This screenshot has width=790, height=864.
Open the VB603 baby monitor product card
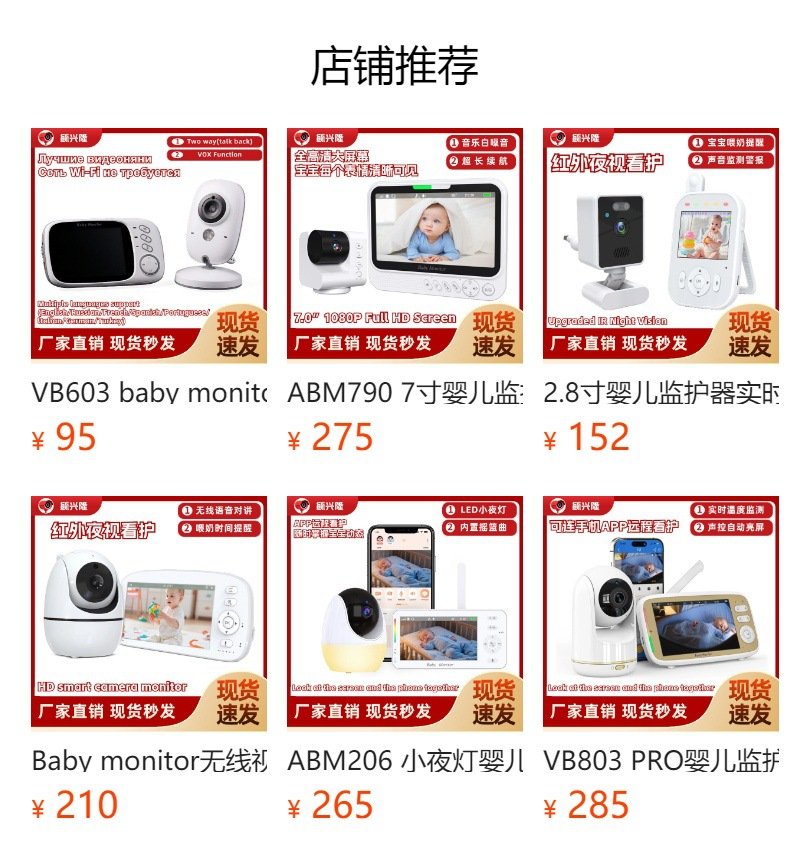point(149,245)
